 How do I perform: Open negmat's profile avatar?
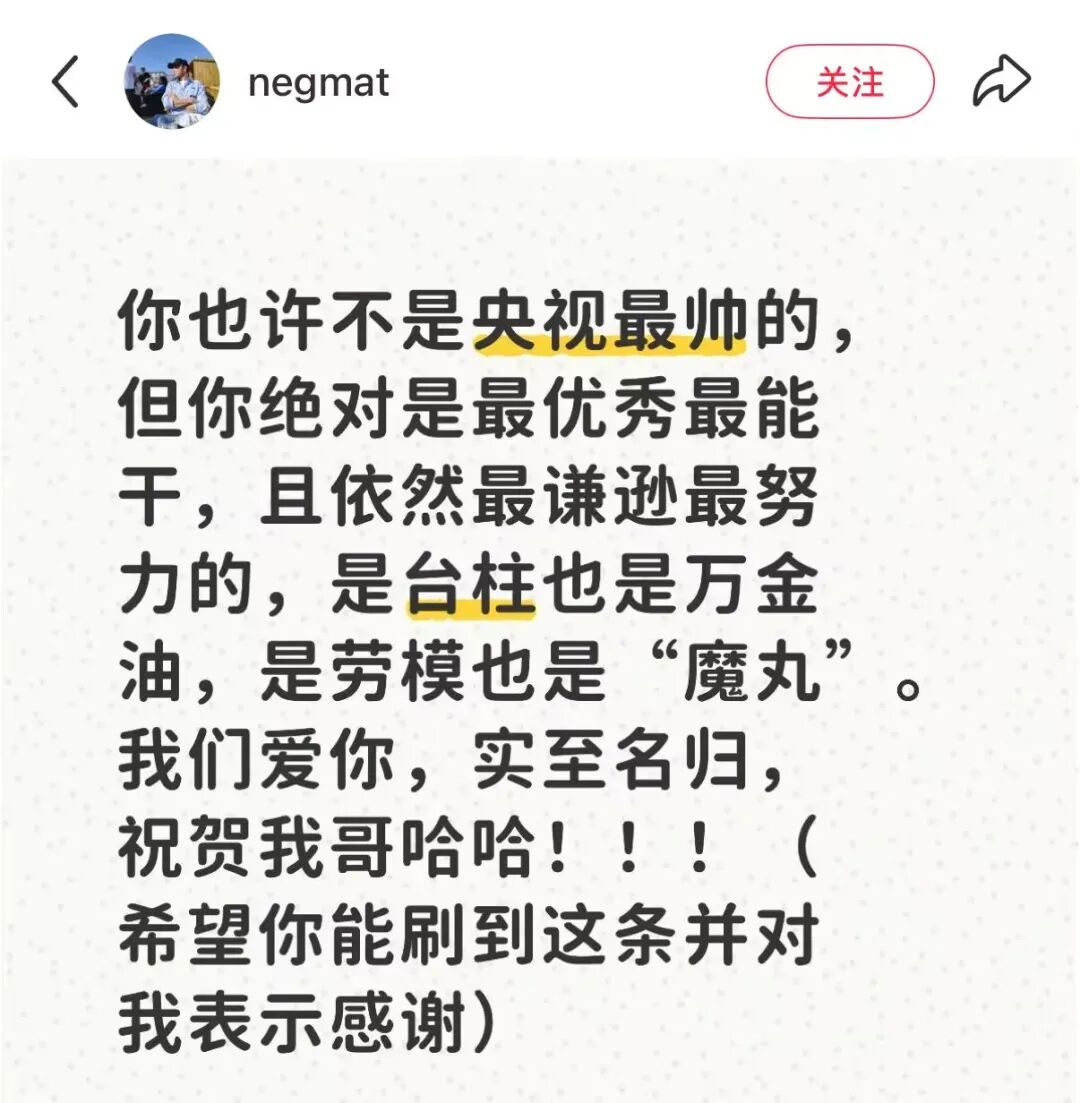coord(171,82)
